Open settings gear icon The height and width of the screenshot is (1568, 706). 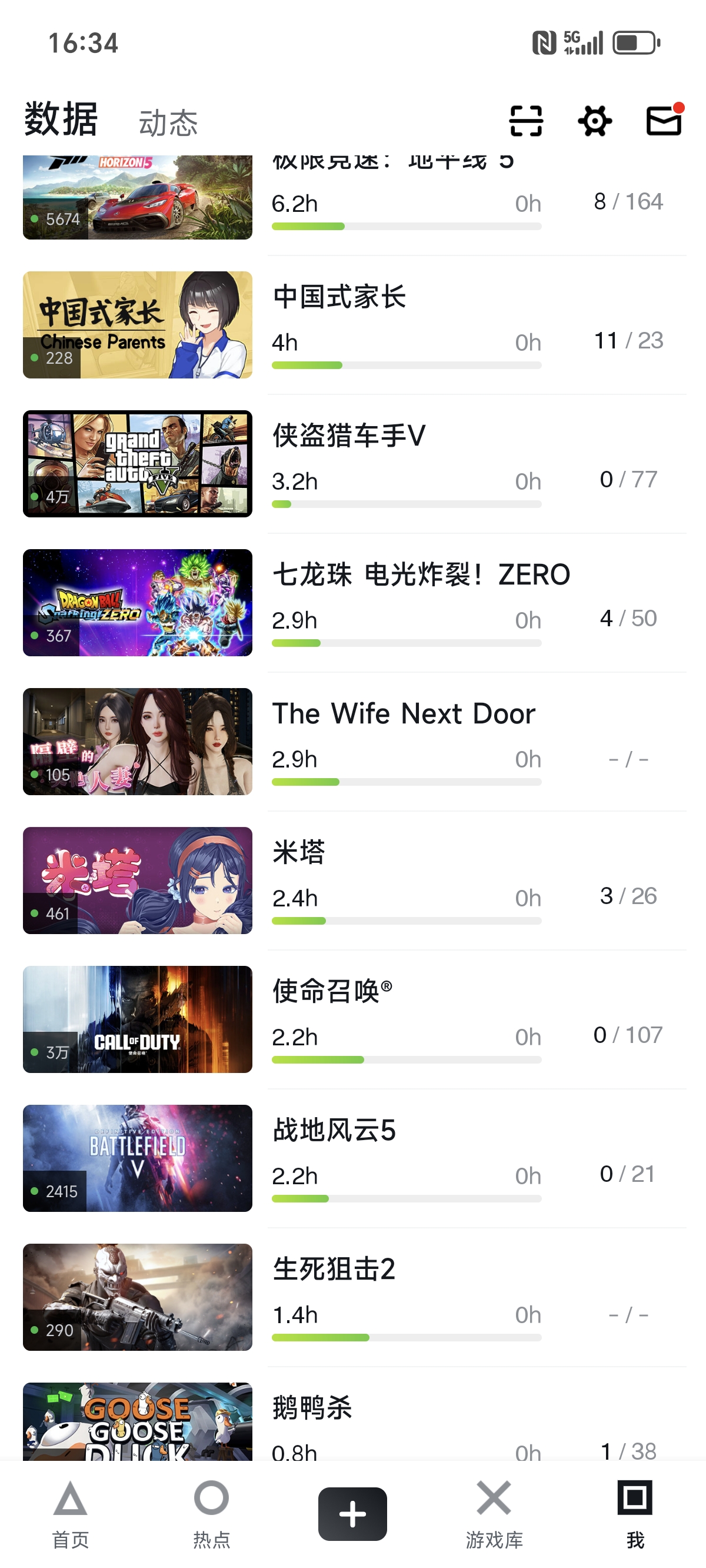pyautogui.click(x=595, y=121)
